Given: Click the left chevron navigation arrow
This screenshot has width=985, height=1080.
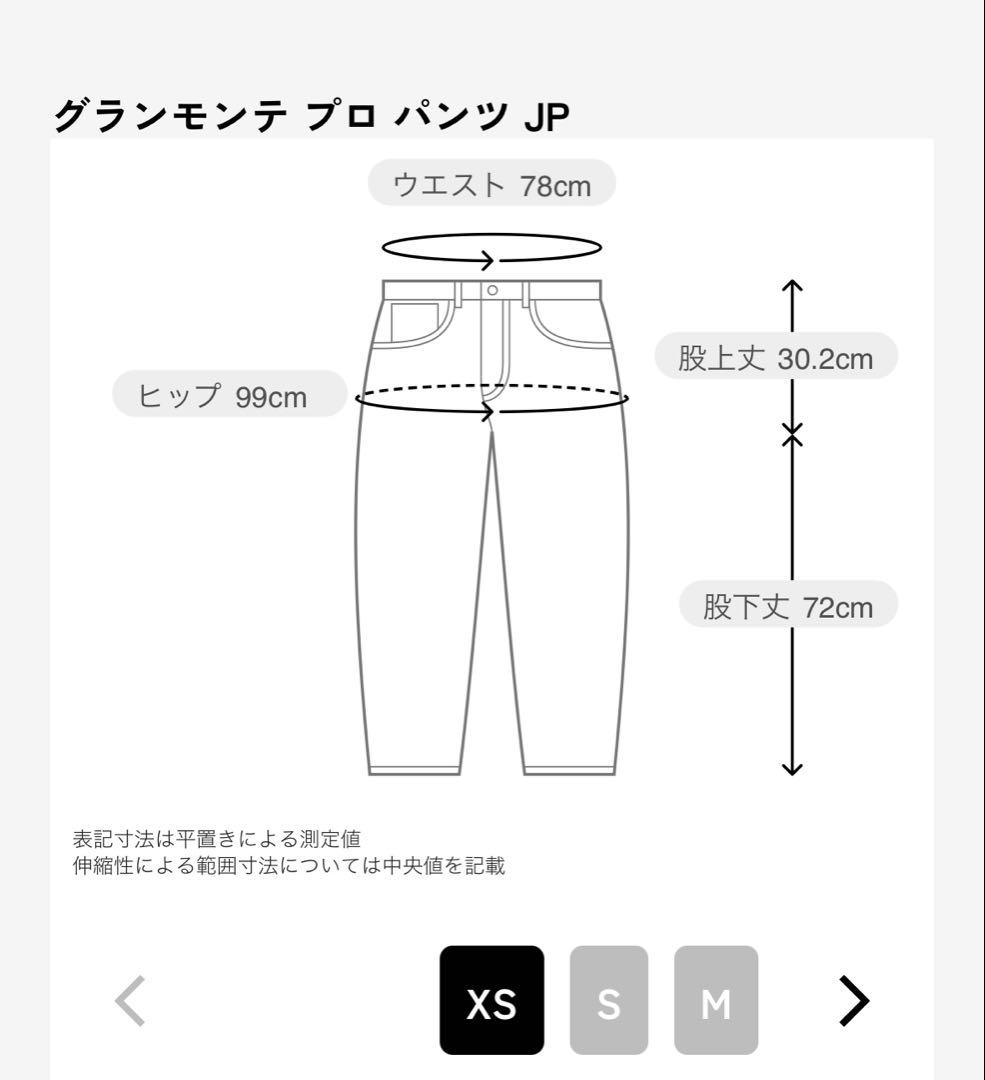Looking at the screenshot, I should coord(130,1000).
